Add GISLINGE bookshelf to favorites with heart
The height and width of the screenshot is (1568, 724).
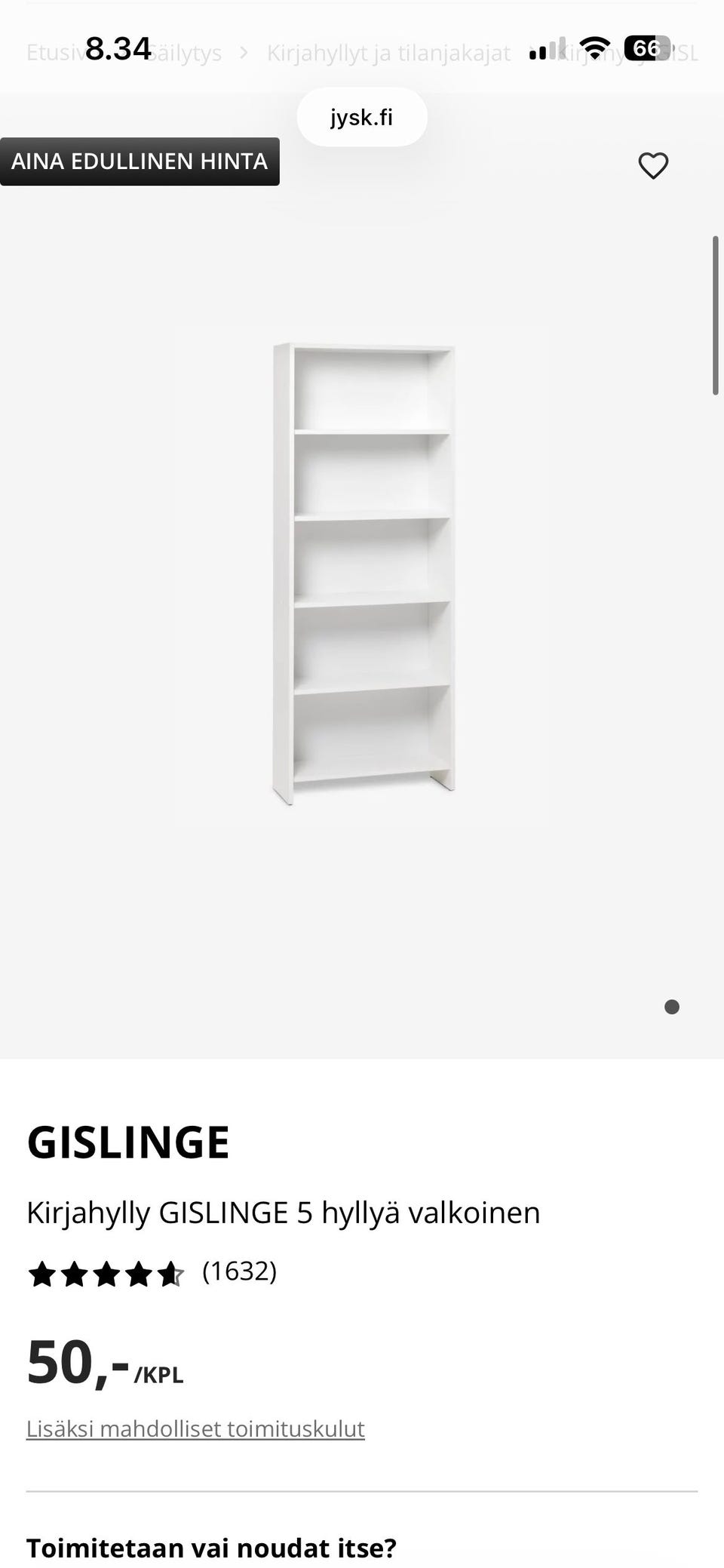[x=653, y=165]
